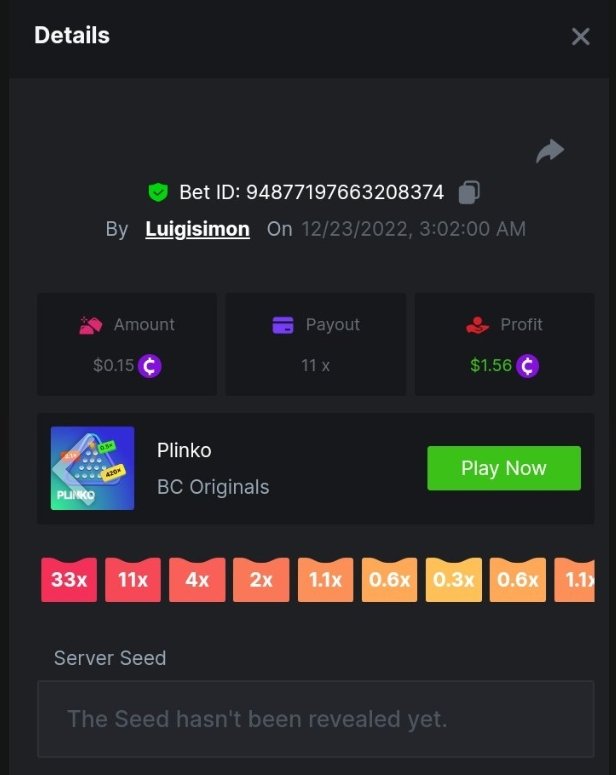This screenshot has width=616, height=775.
Task: Copy the Bet ID
Action: (470, 191)
